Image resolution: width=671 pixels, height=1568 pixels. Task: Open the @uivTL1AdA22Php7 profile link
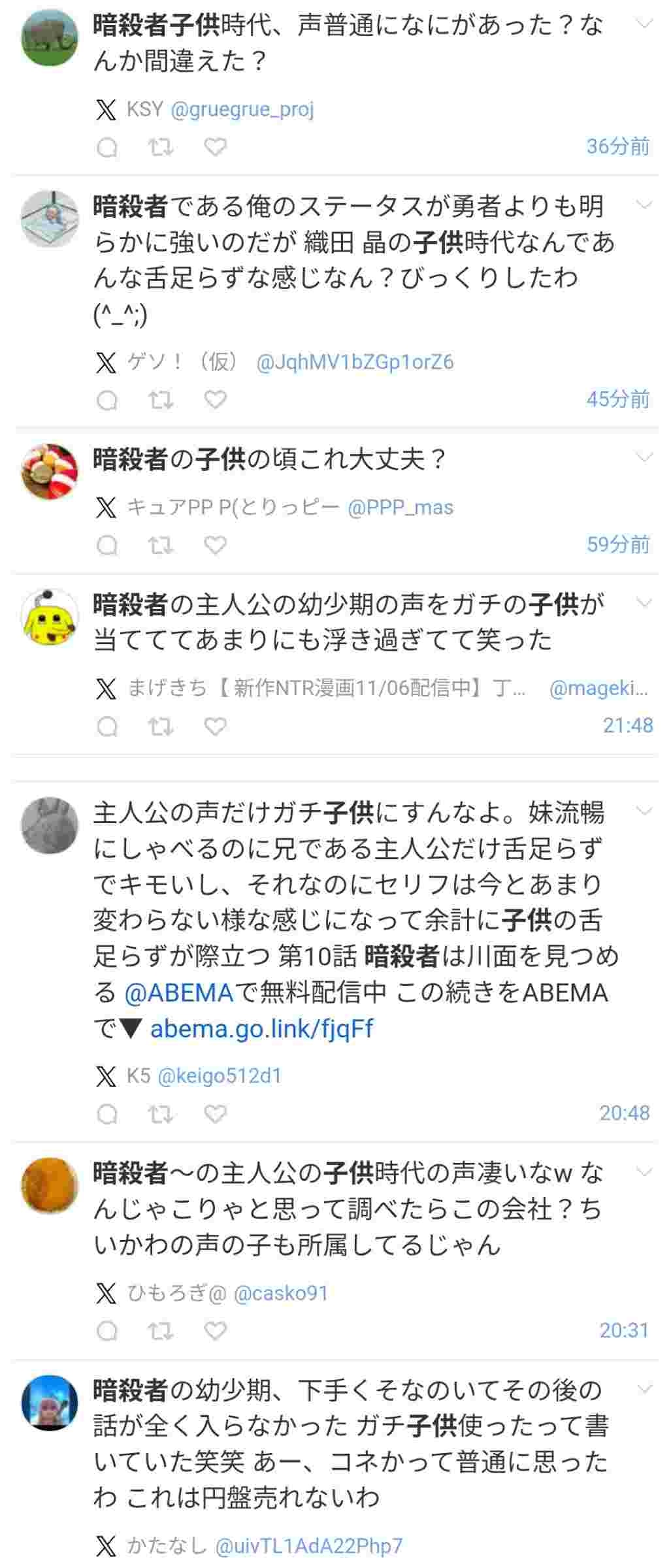point(308,1546)
